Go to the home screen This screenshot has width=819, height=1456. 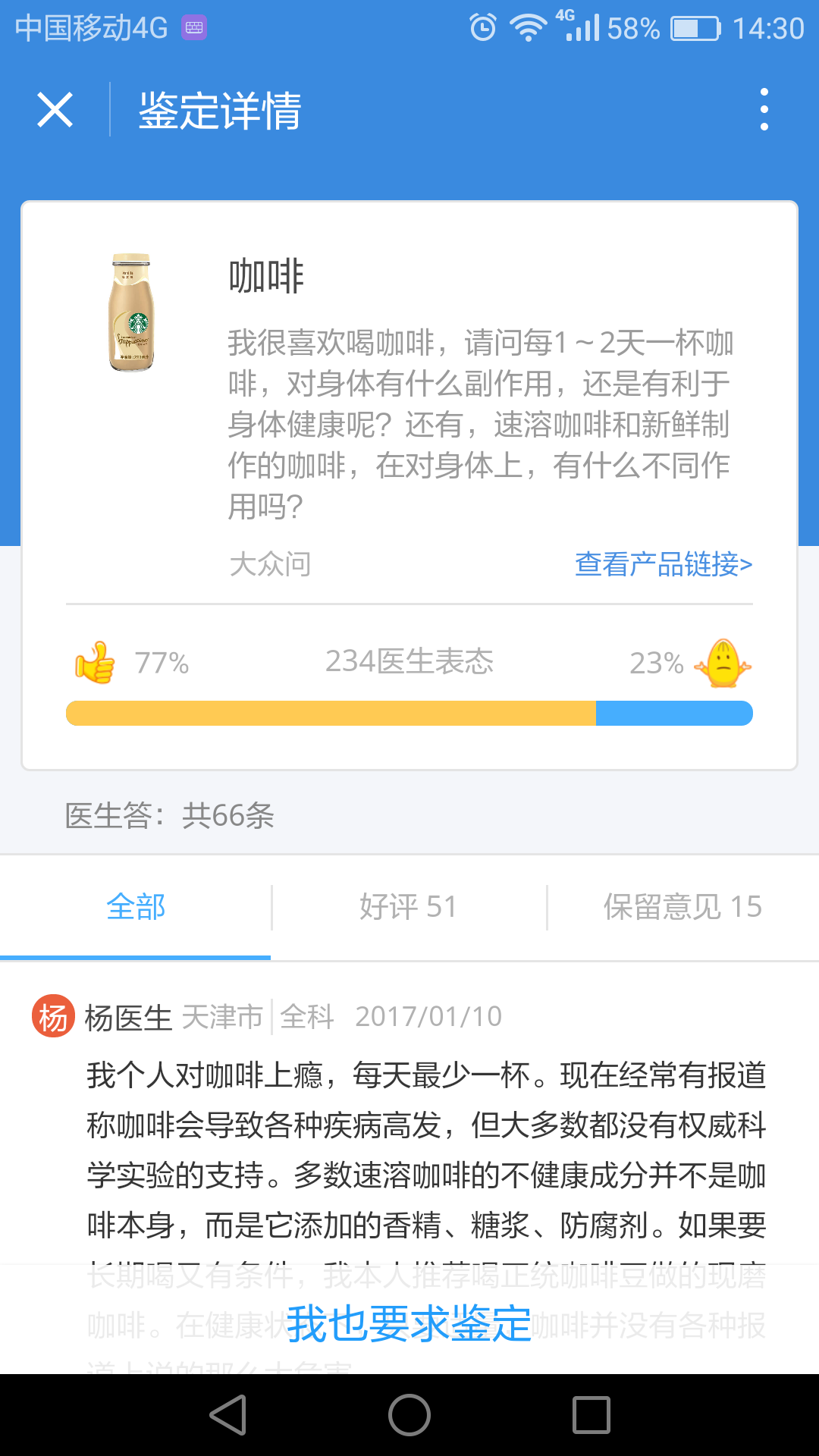tap(409, 1415)
